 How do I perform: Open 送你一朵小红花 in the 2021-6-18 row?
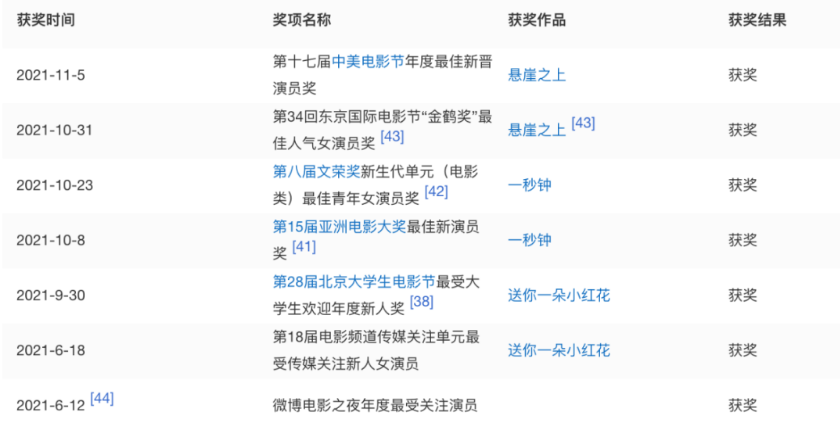pos(559,350)
